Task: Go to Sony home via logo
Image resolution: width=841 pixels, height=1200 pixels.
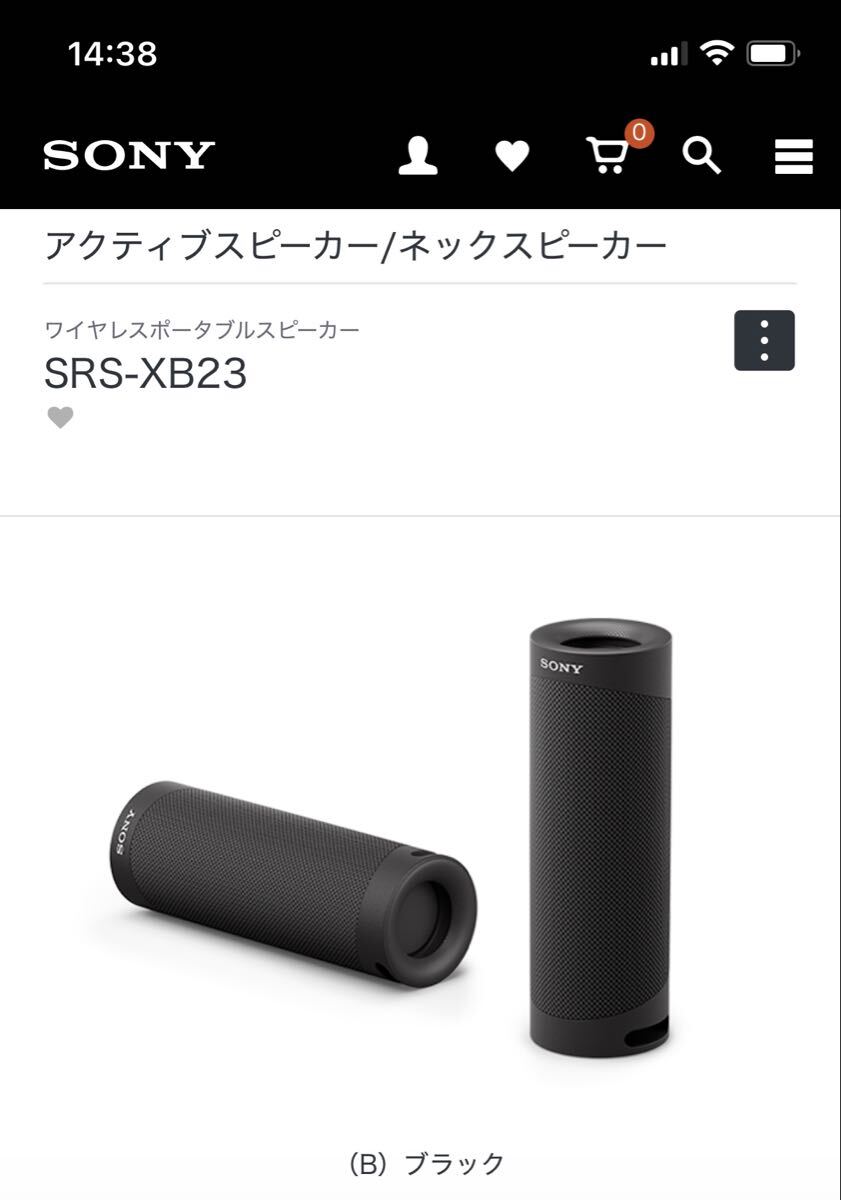Action: coord(129,156)
